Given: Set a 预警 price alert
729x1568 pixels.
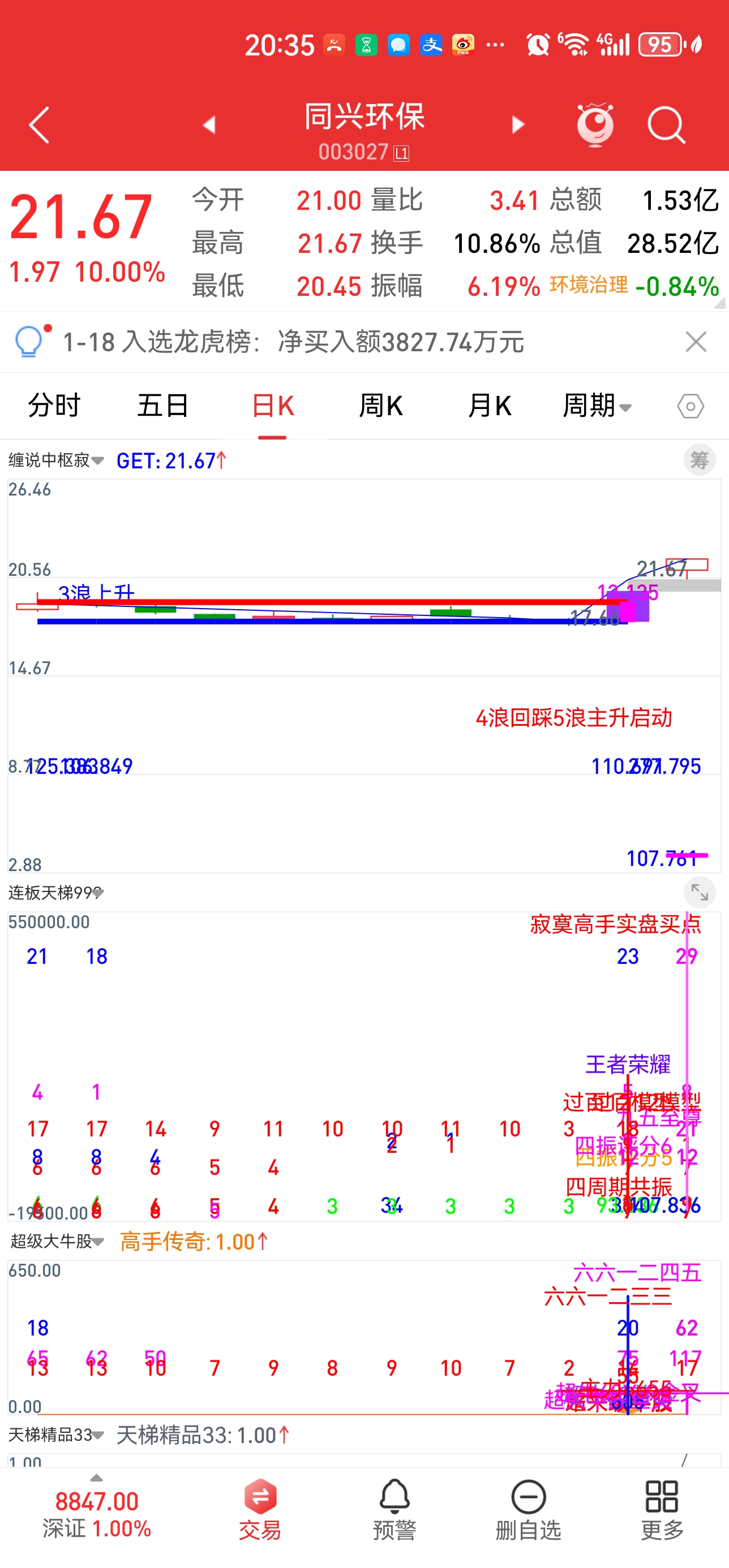Looking at the screenshot, I should click(x=394, y=1510).
